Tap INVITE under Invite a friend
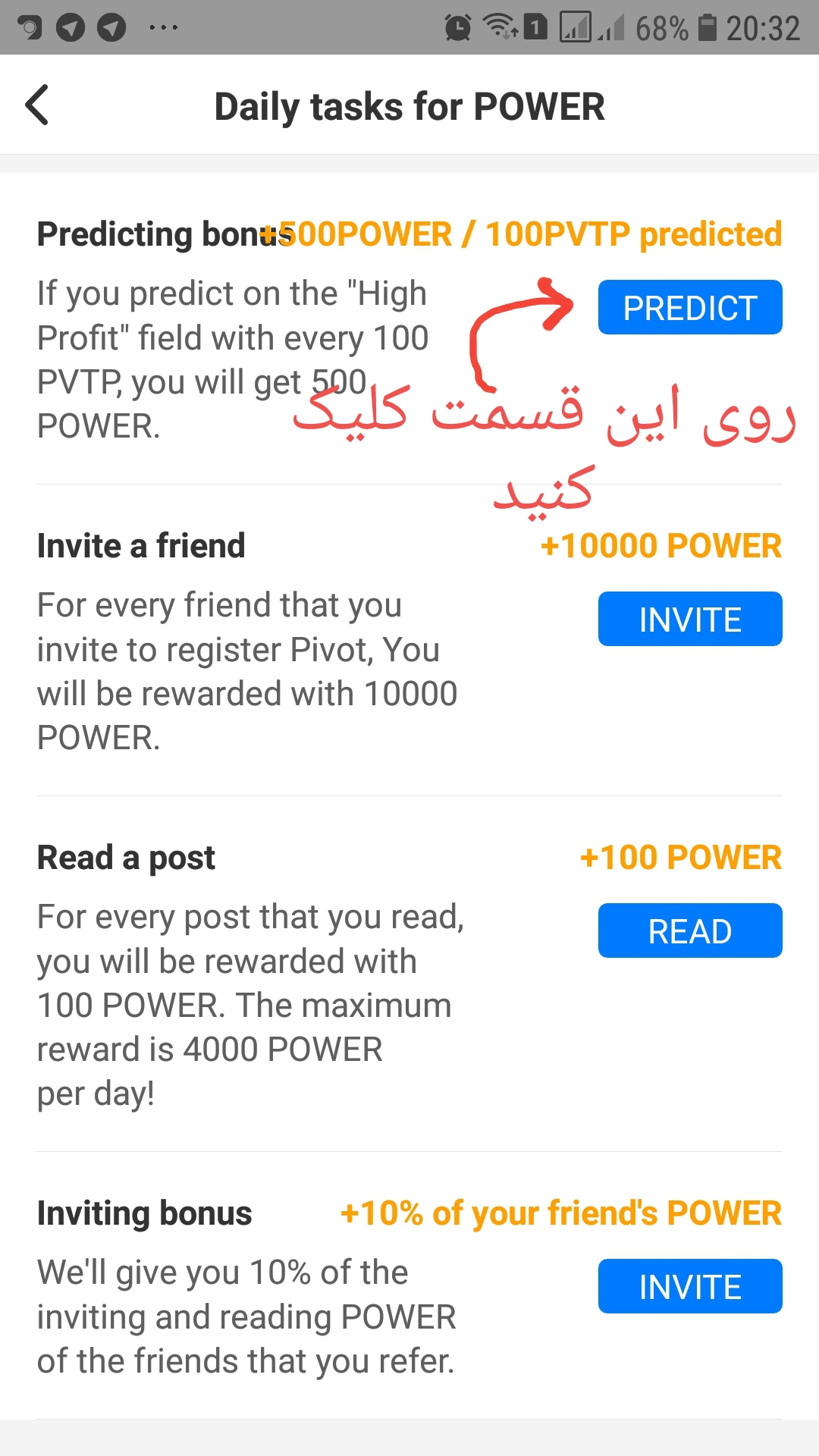This screenshot has width=819, height=1456. tap(689, 619)
